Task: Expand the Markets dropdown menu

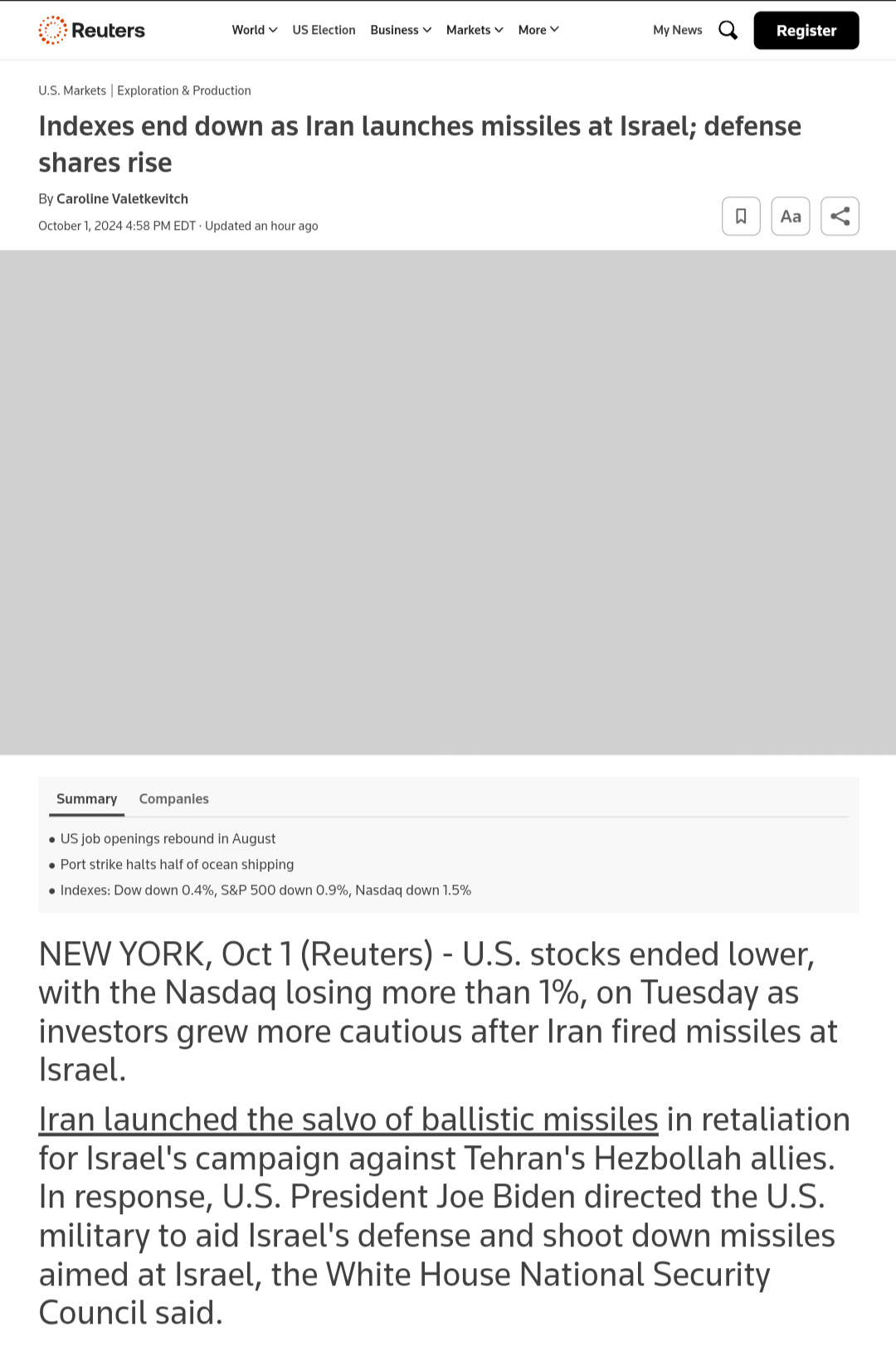Action: [475, 30]
